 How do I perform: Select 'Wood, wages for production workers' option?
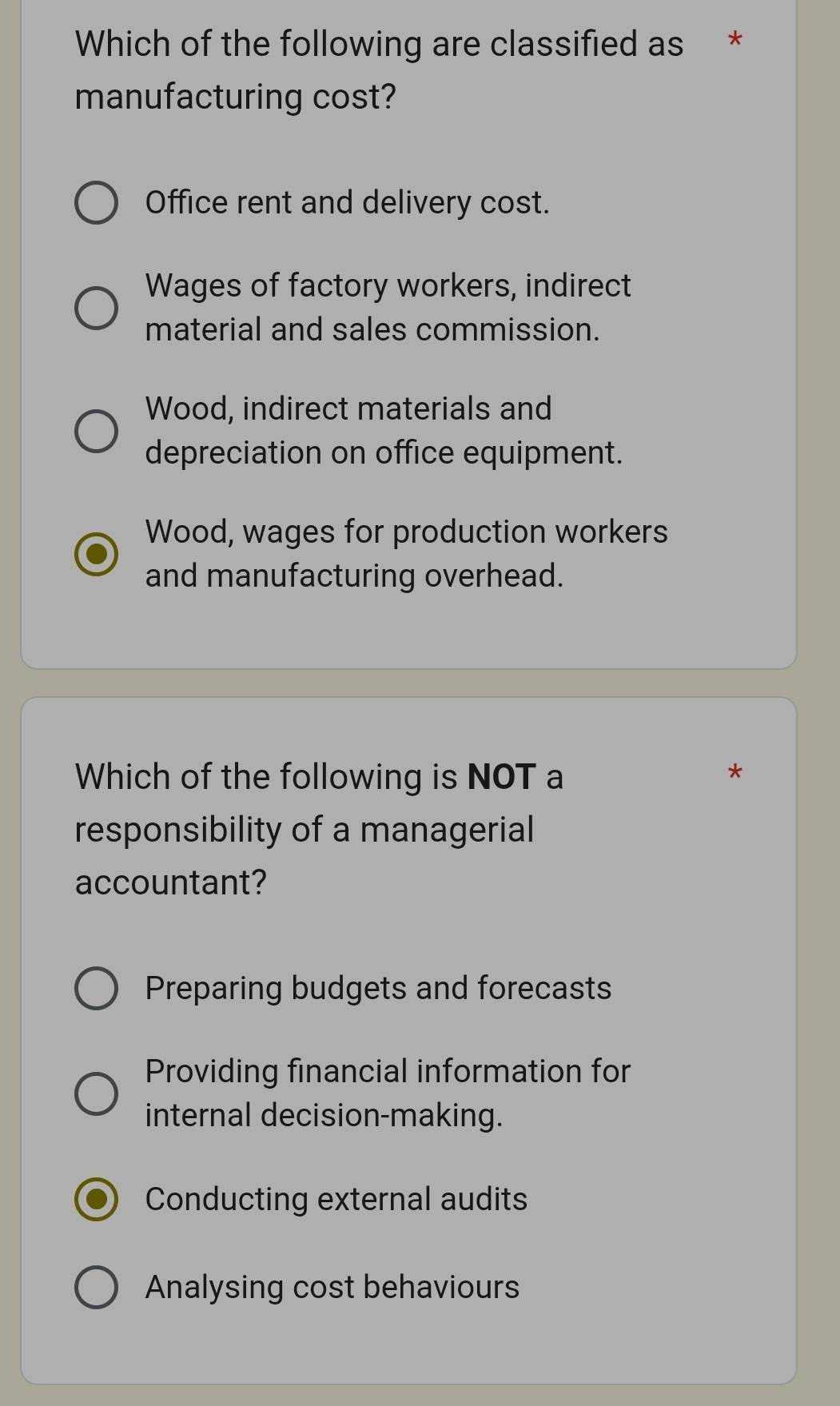coord(97,554)
